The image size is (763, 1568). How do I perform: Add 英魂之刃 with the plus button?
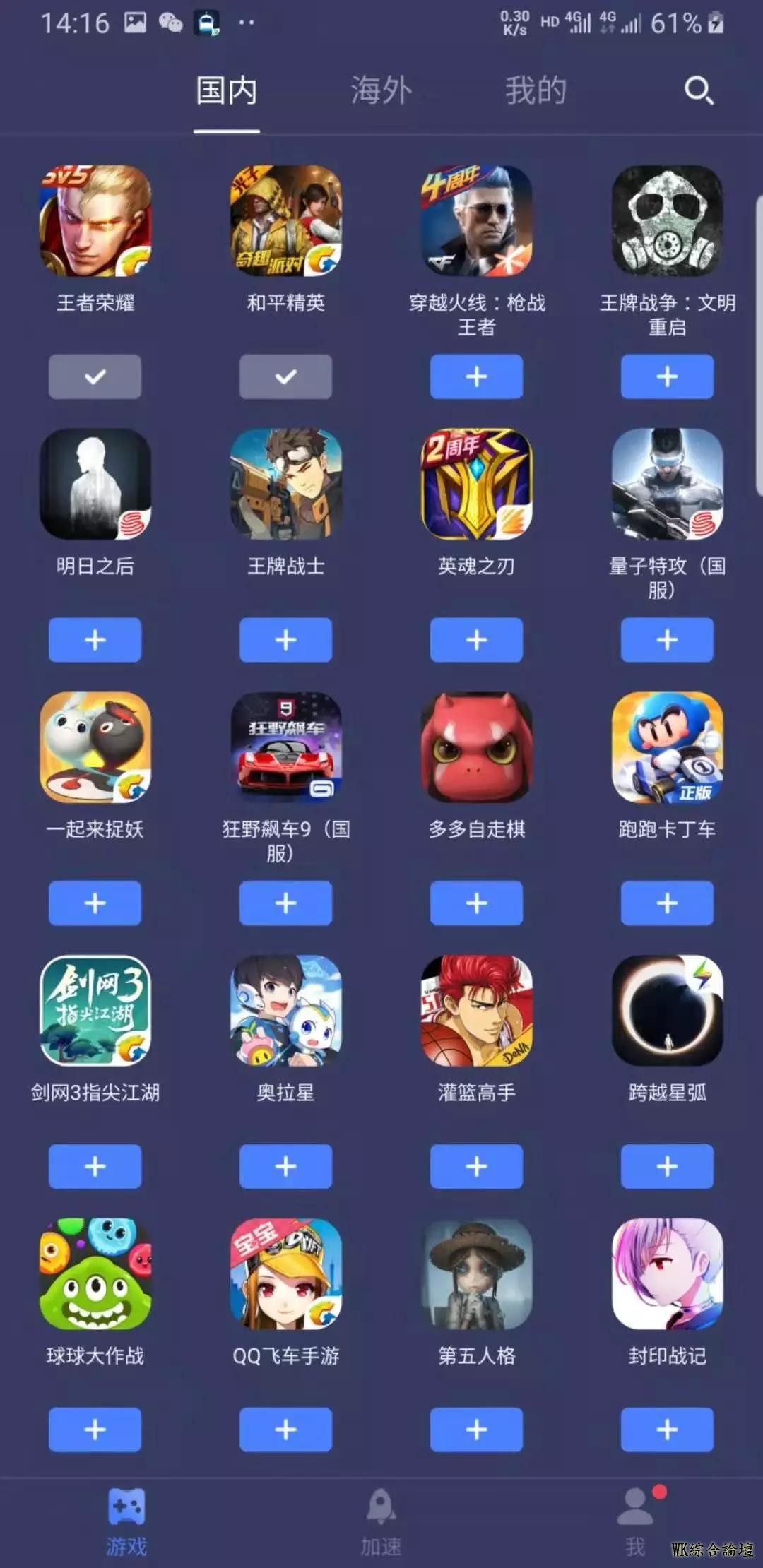tap(476, 640)
